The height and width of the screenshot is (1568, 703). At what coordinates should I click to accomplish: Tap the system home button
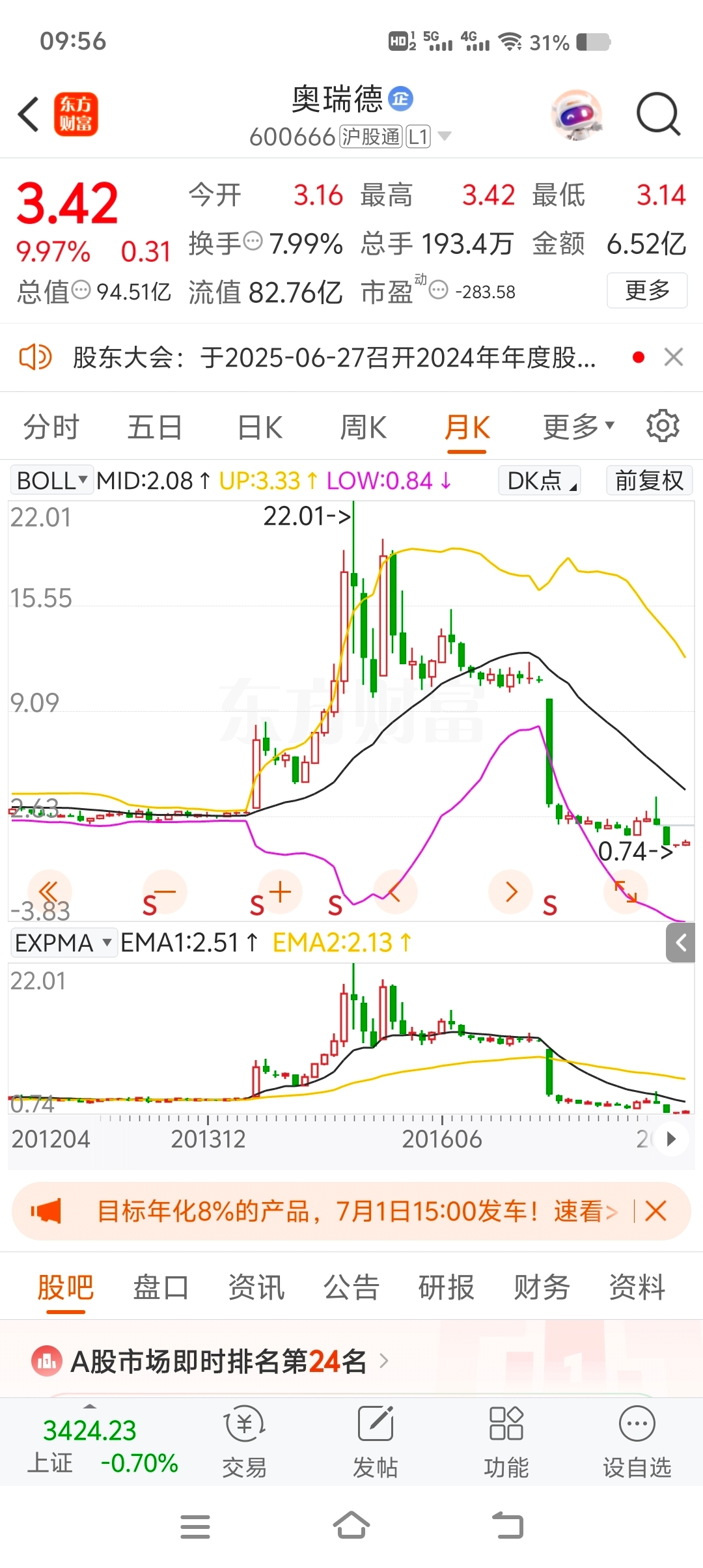point(351,1526)
